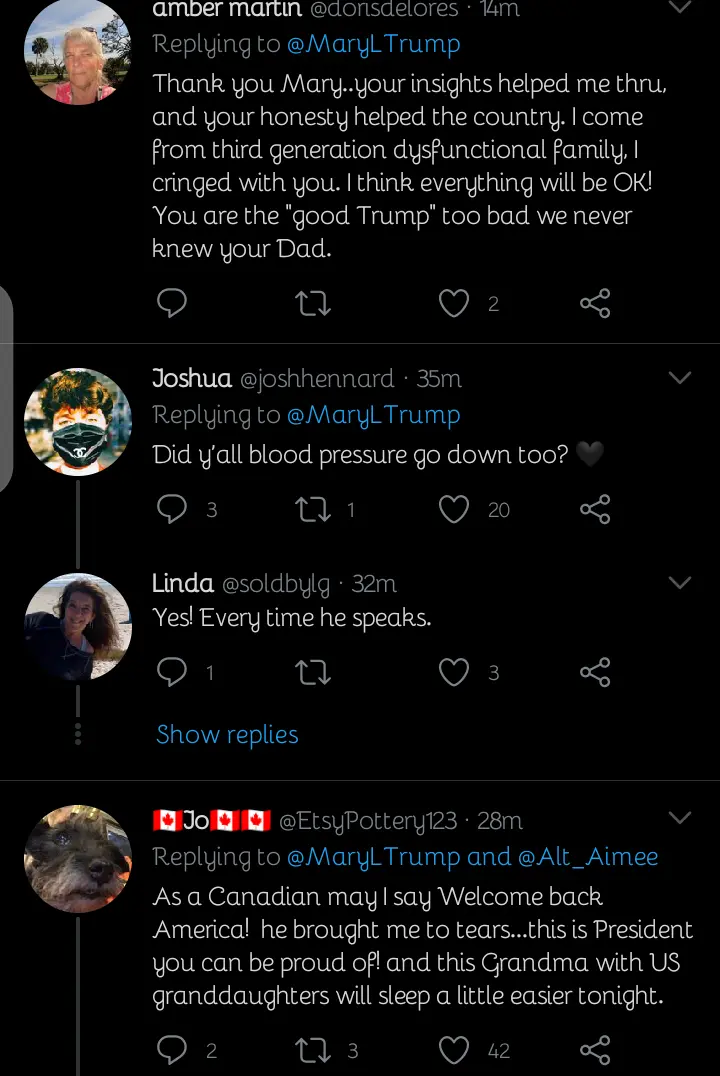Open @Alt_Aimee mention in Jo's tweet
Image resolution: width=720 pixels, height=1076 pixels.
(x=588, y=856)
